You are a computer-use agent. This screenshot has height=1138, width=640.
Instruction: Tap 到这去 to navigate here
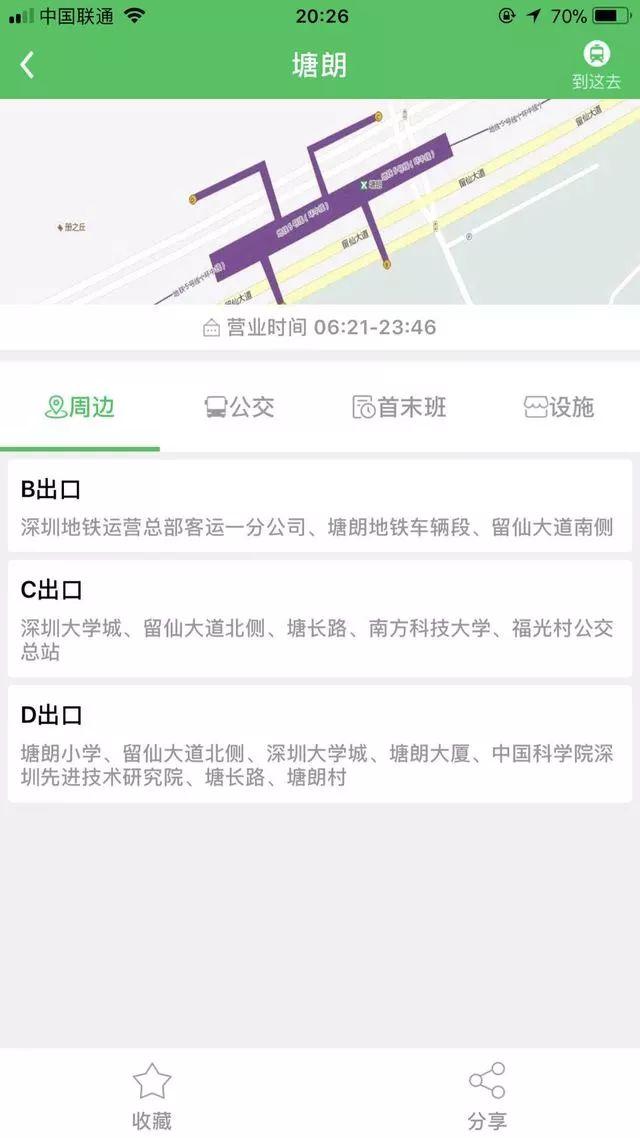coord(596,66)
